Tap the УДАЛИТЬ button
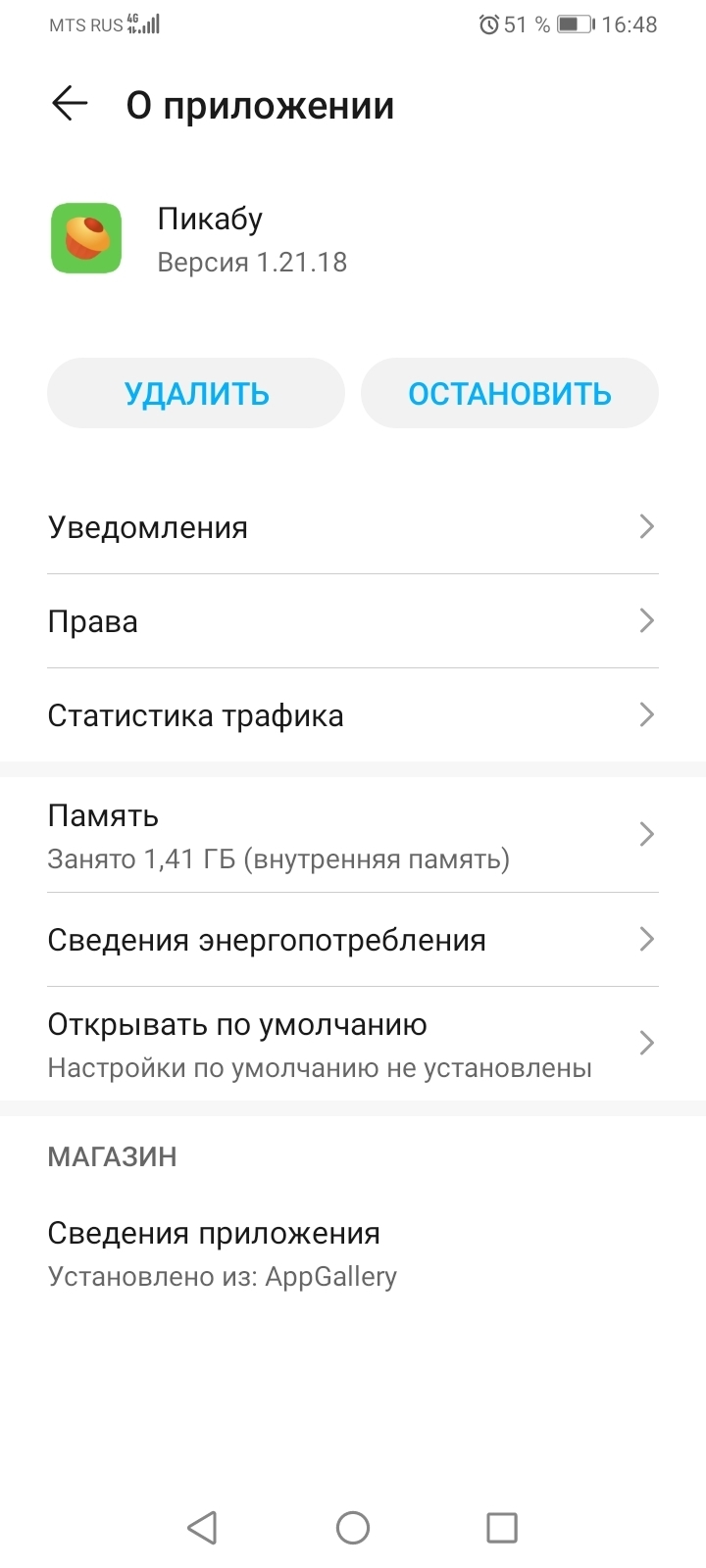The height and width of the screenshot is (1568, 706). [x=196, y=393]
